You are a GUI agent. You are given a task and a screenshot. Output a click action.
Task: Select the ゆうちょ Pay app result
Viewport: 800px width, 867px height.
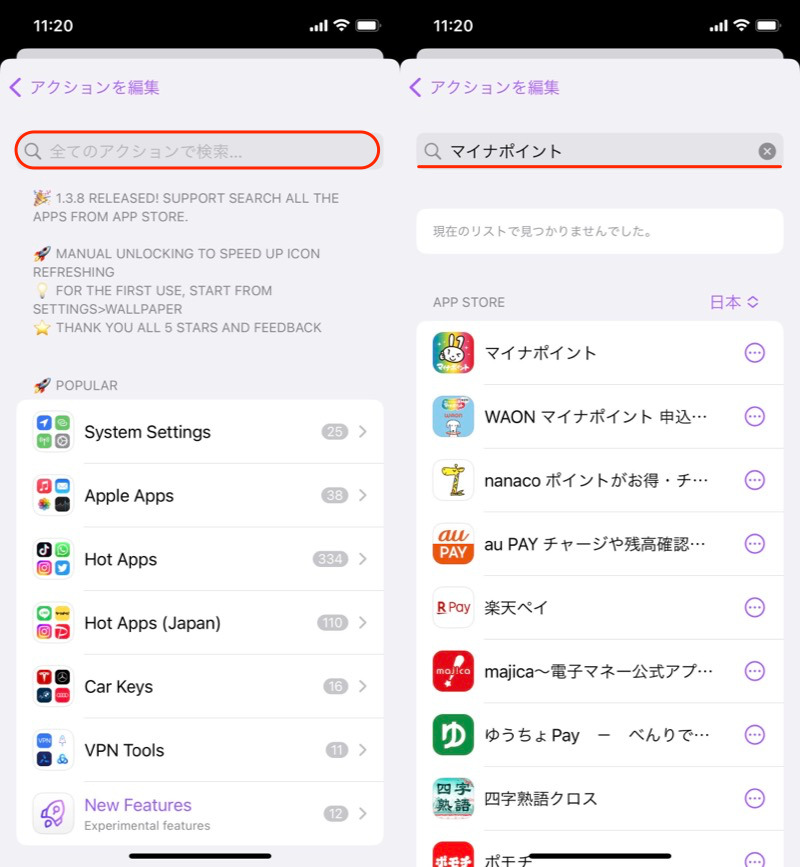pos(580,735)
